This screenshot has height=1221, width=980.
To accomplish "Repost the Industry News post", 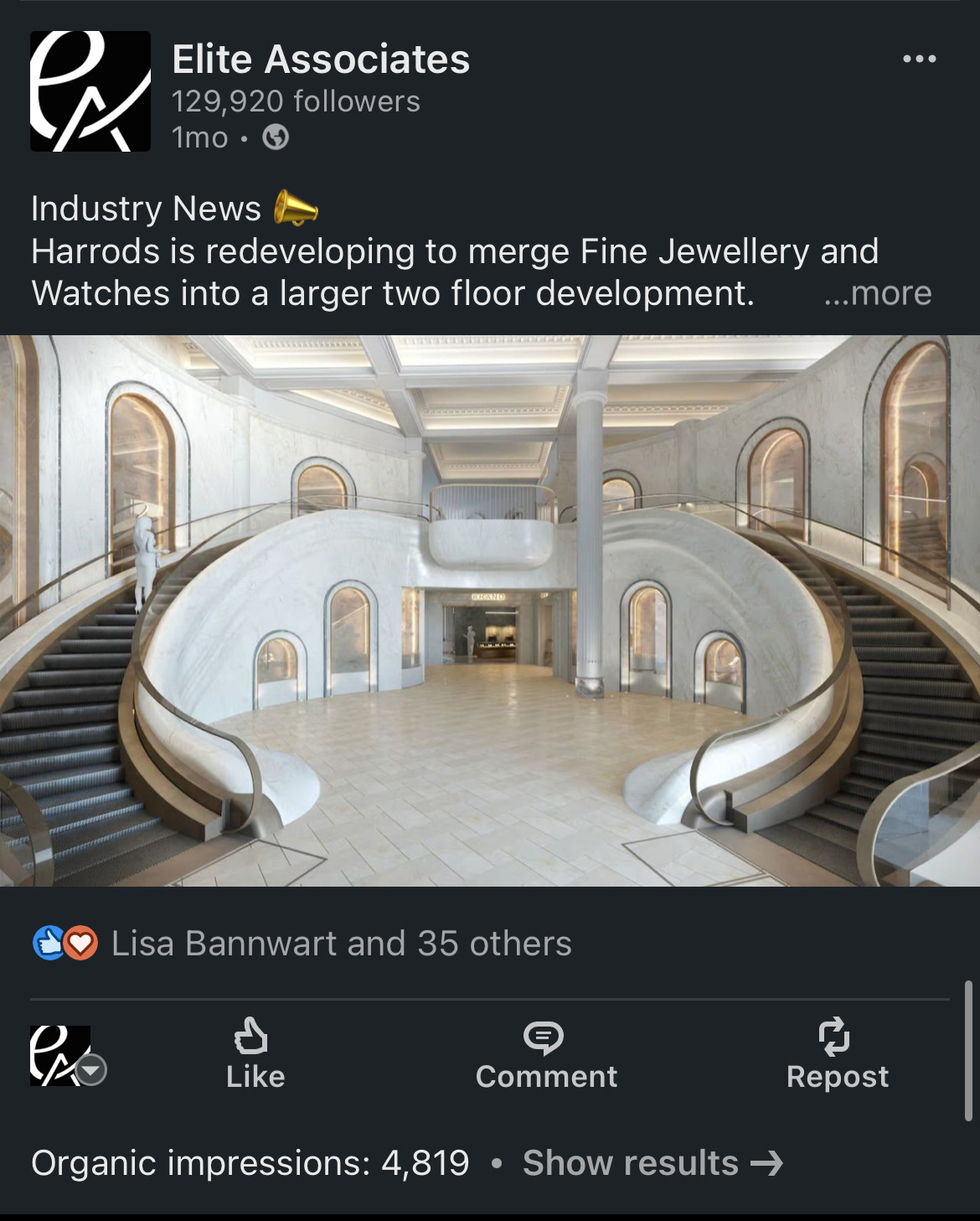I will tap(837, 1054).
